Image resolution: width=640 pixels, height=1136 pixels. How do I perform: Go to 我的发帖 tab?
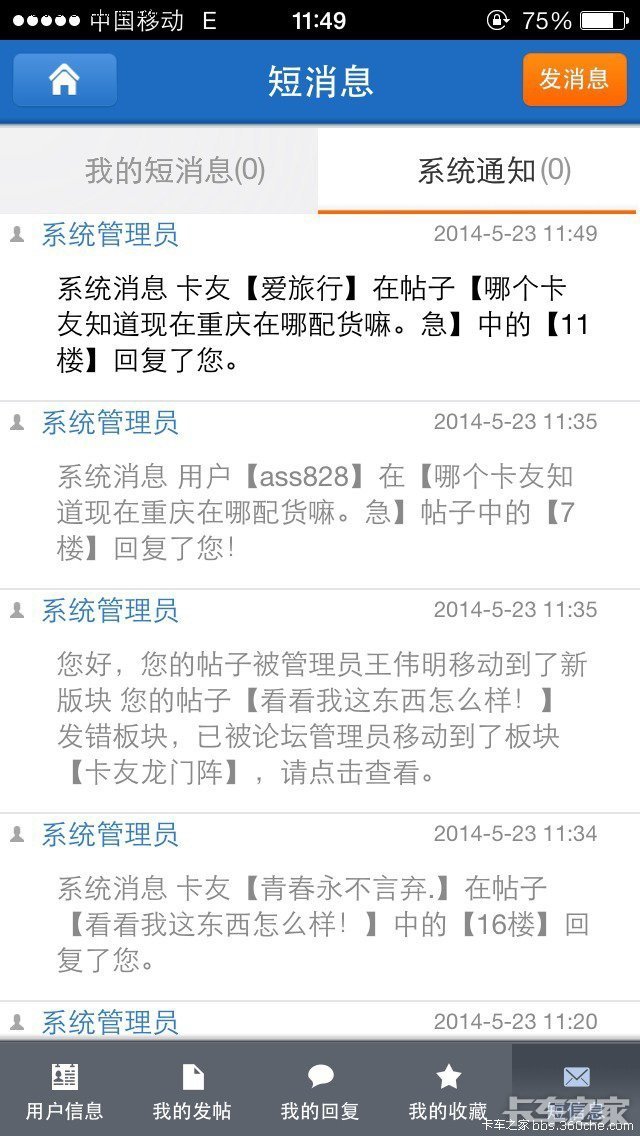click(x=192, y=1089)
